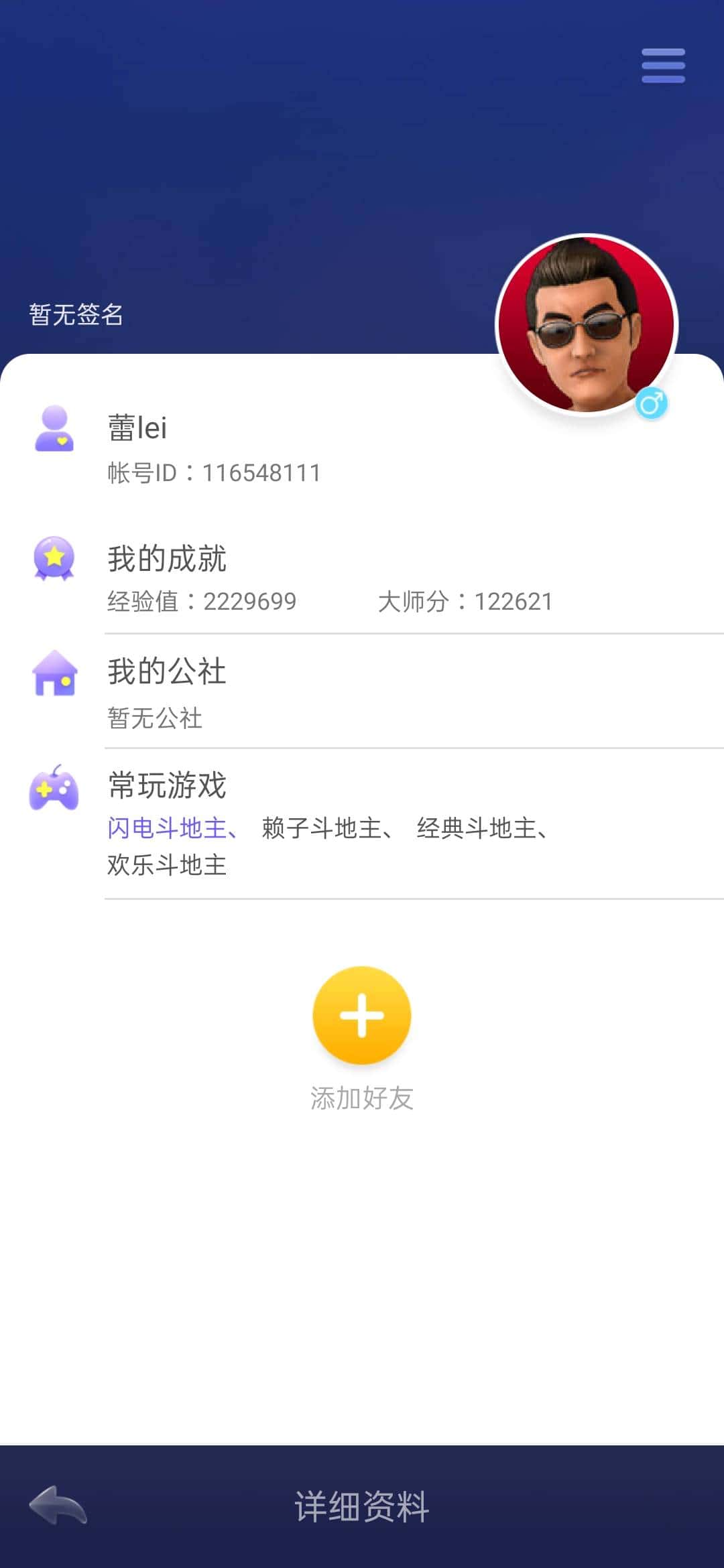Click the house icon beside 我的公社
This screenshot has height=1568, width=724.
54,673
